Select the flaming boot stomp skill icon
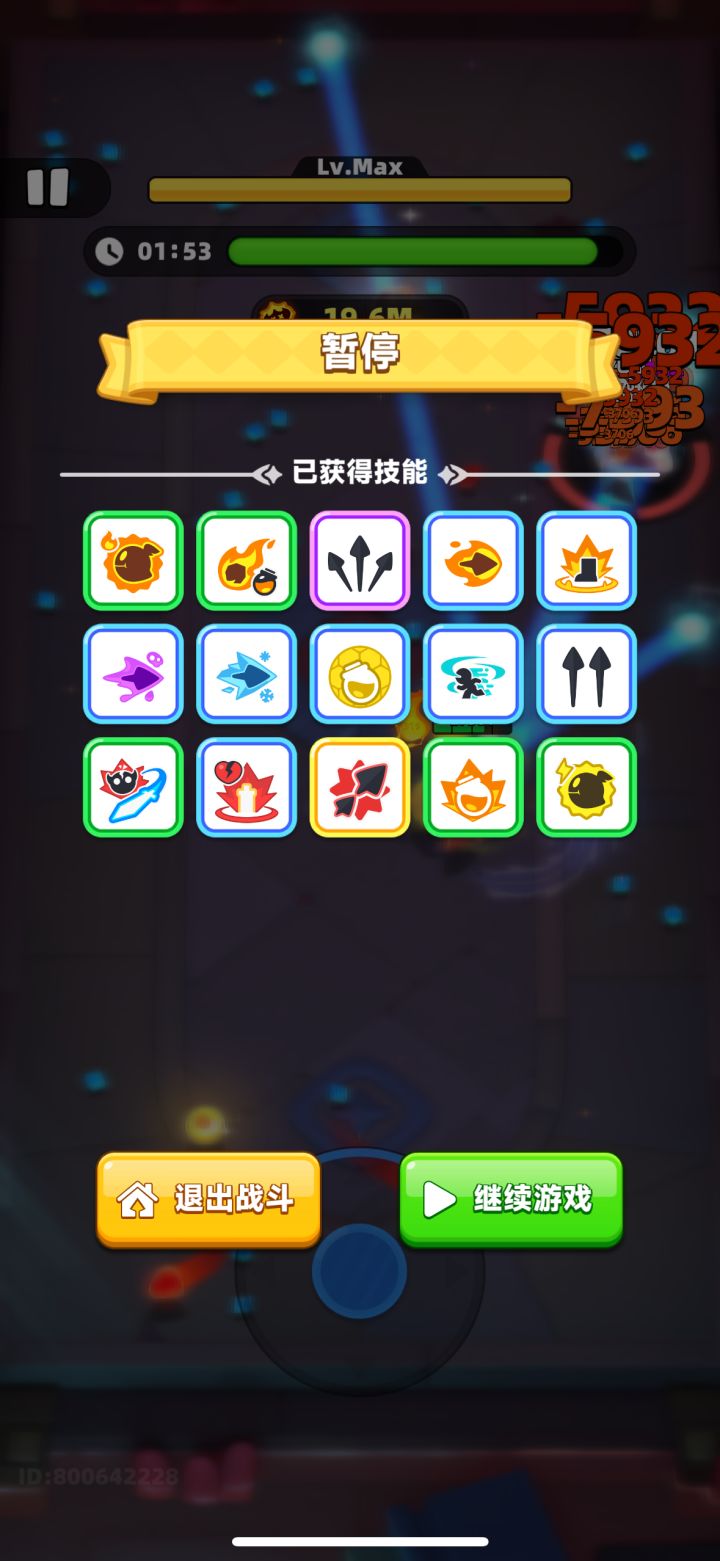 pyautogui.click(x=586, y=561)
